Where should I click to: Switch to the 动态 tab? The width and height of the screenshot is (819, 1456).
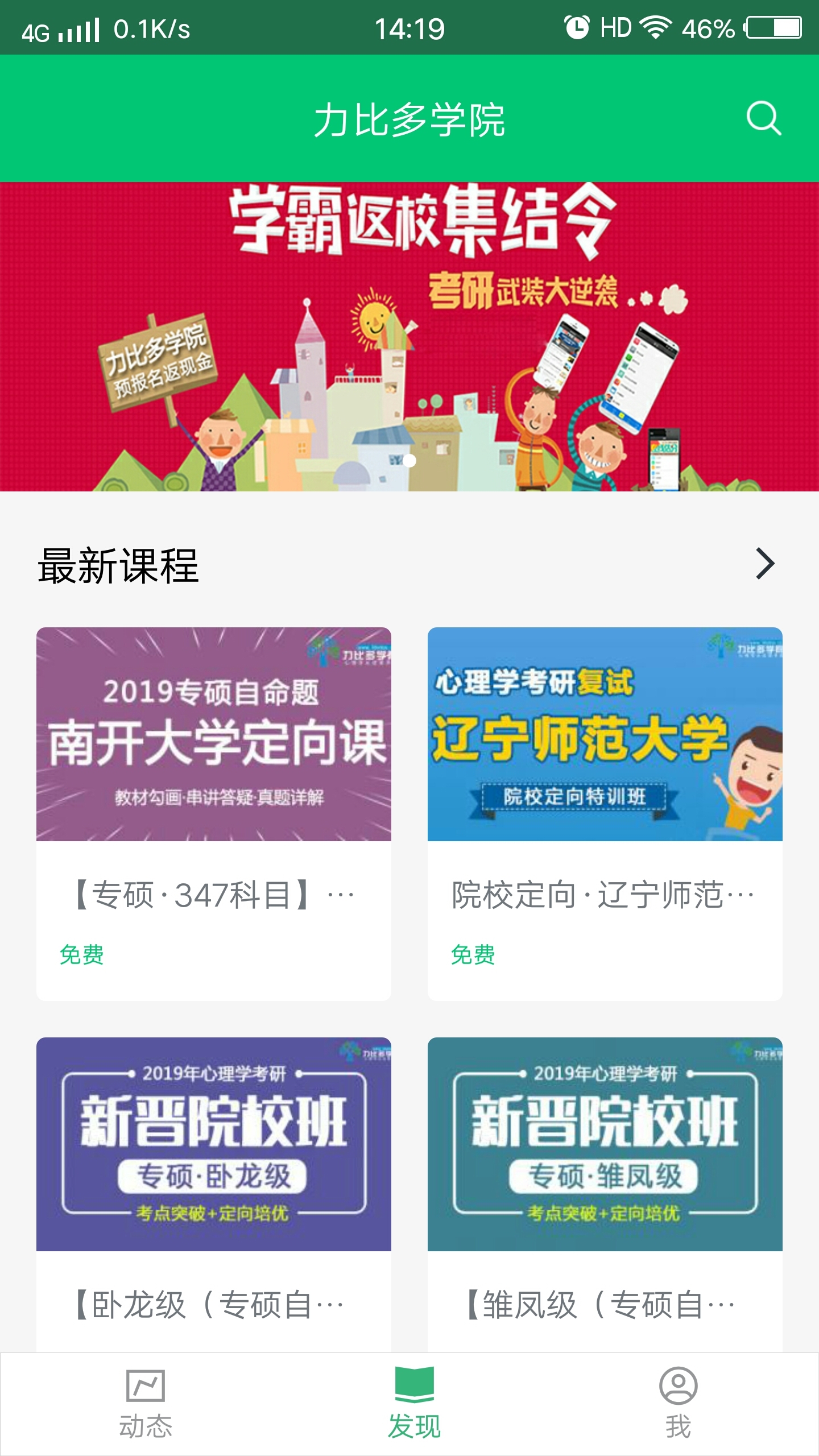tap(146, 1404)
